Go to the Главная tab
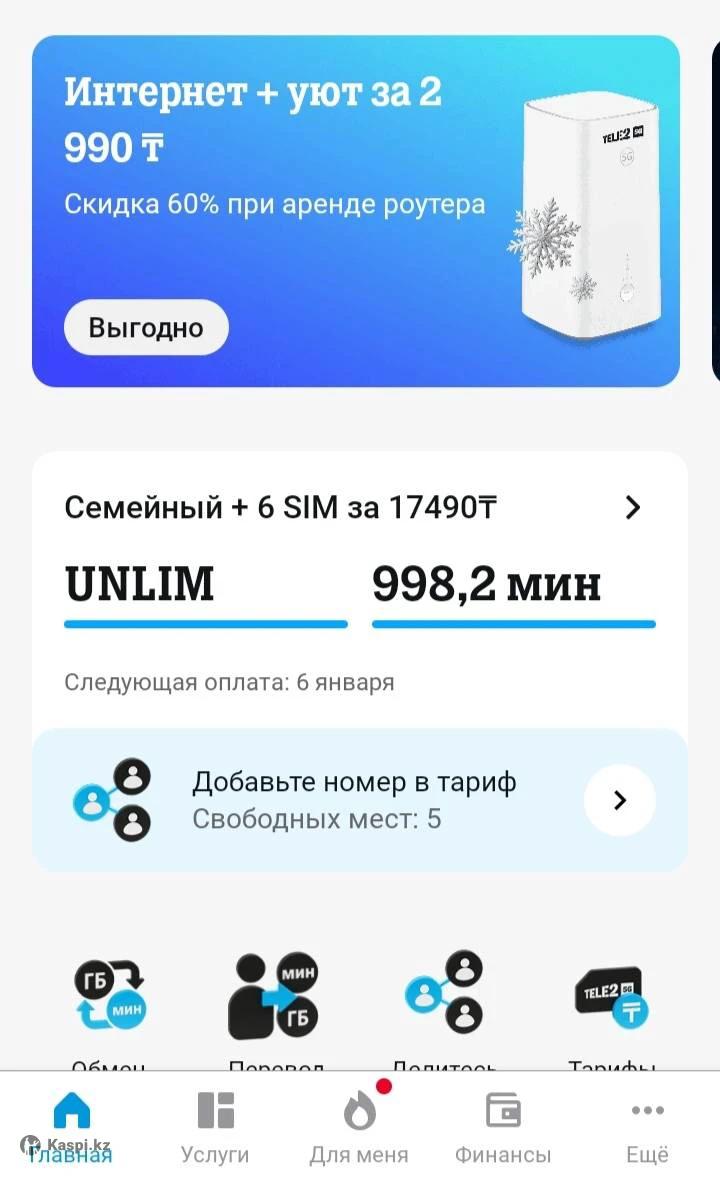720x1181 pixels. 71,1127
